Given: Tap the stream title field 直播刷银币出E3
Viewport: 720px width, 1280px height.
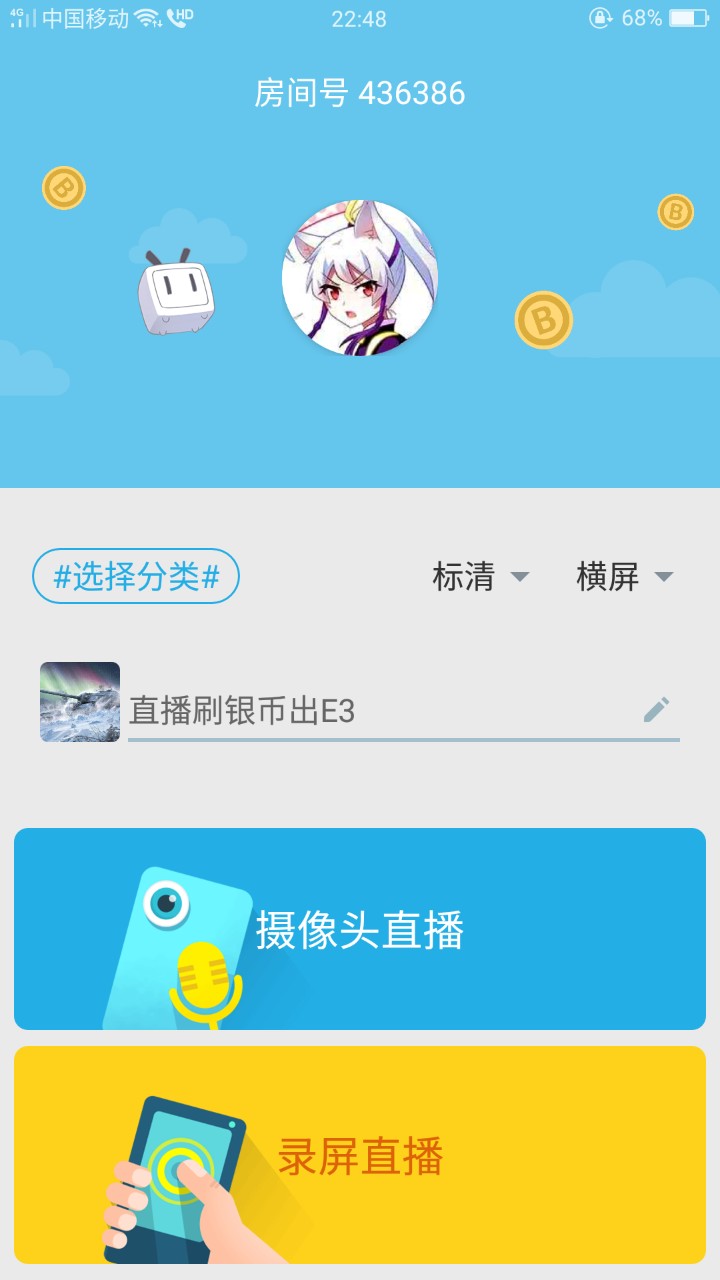Looking at the screenshot, I should (404, 711).
